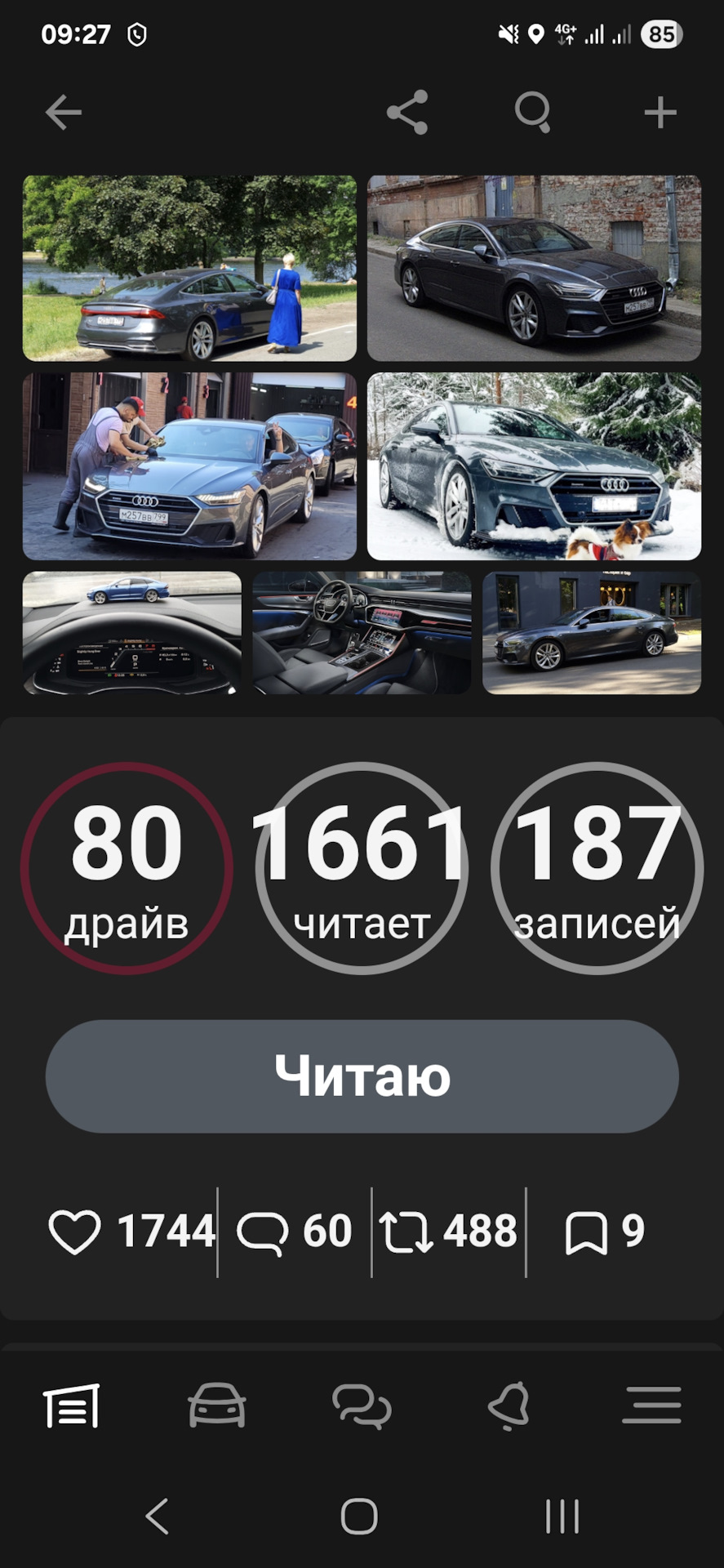Tap the plus icon to add
The image size is (724, 1568).
pos(660,113)
